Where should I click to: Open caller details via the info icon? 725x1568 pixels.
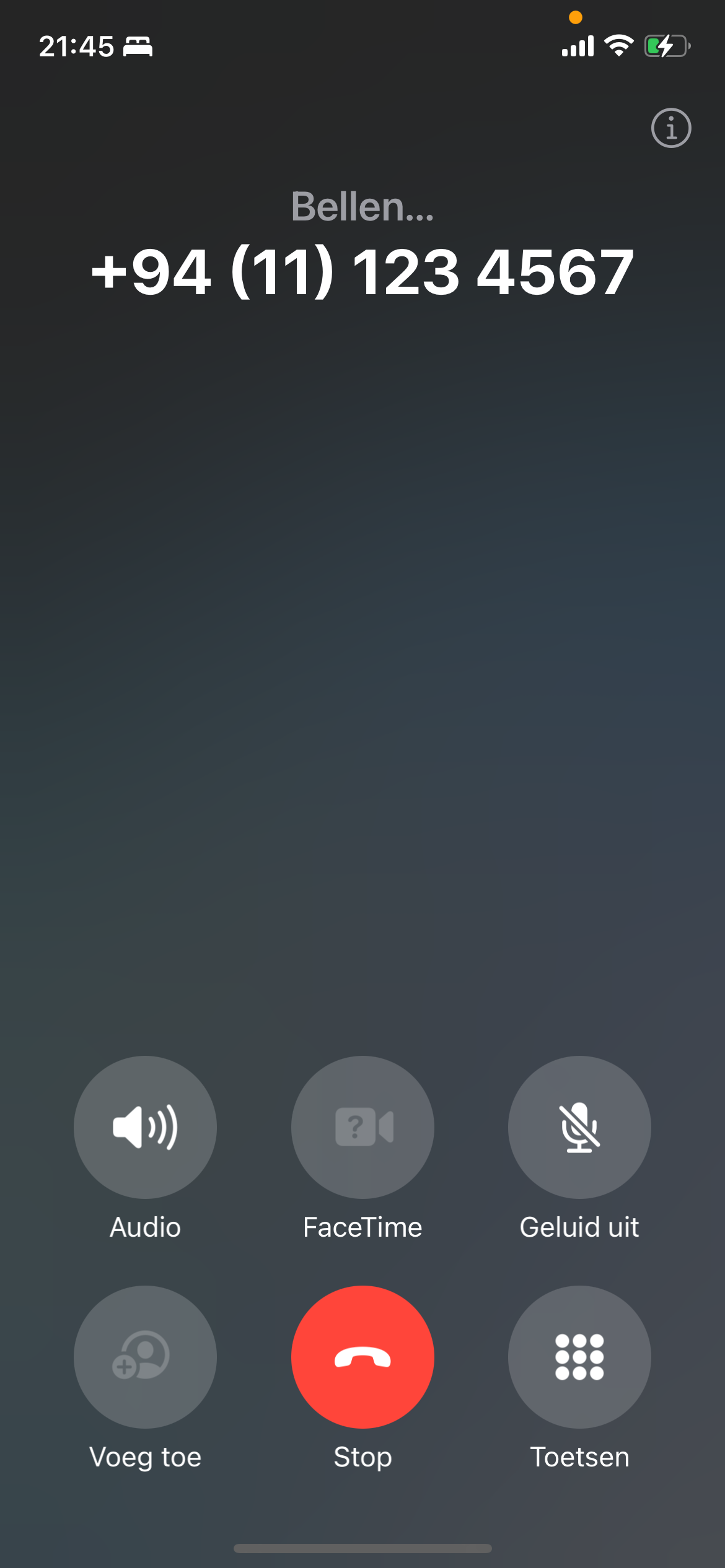[671, 128]
